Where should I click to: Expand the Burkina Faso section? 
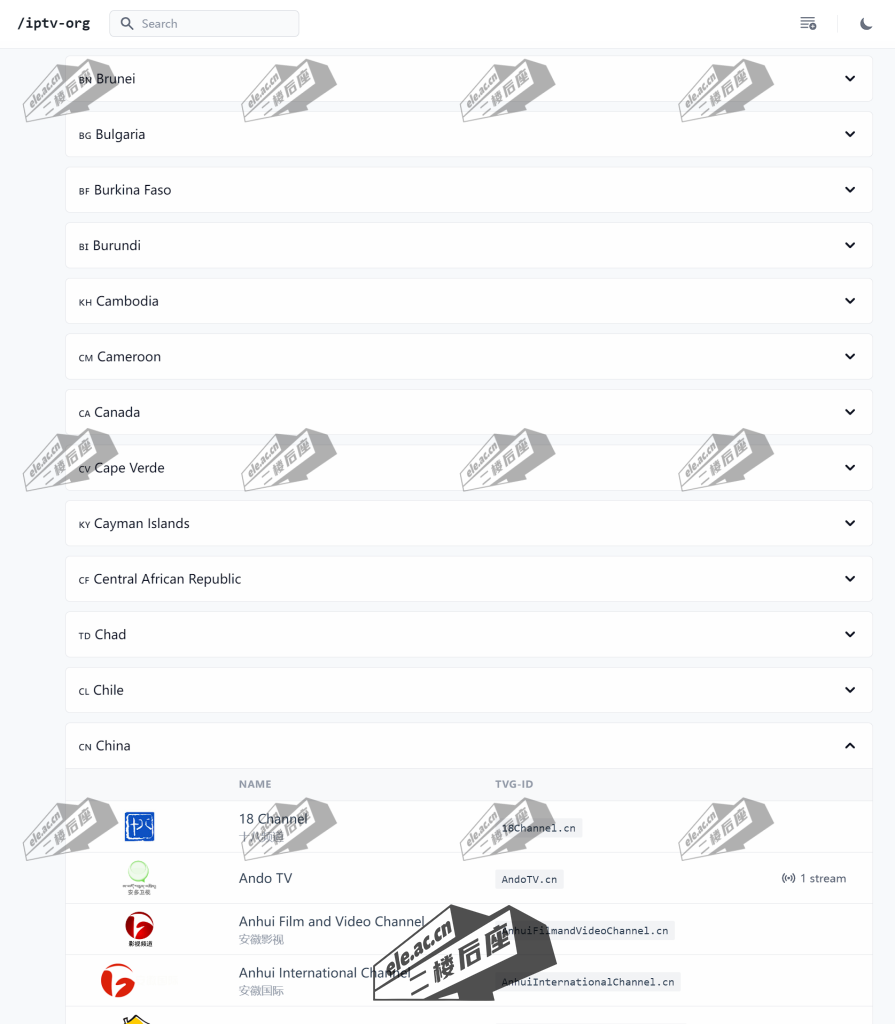468,190
